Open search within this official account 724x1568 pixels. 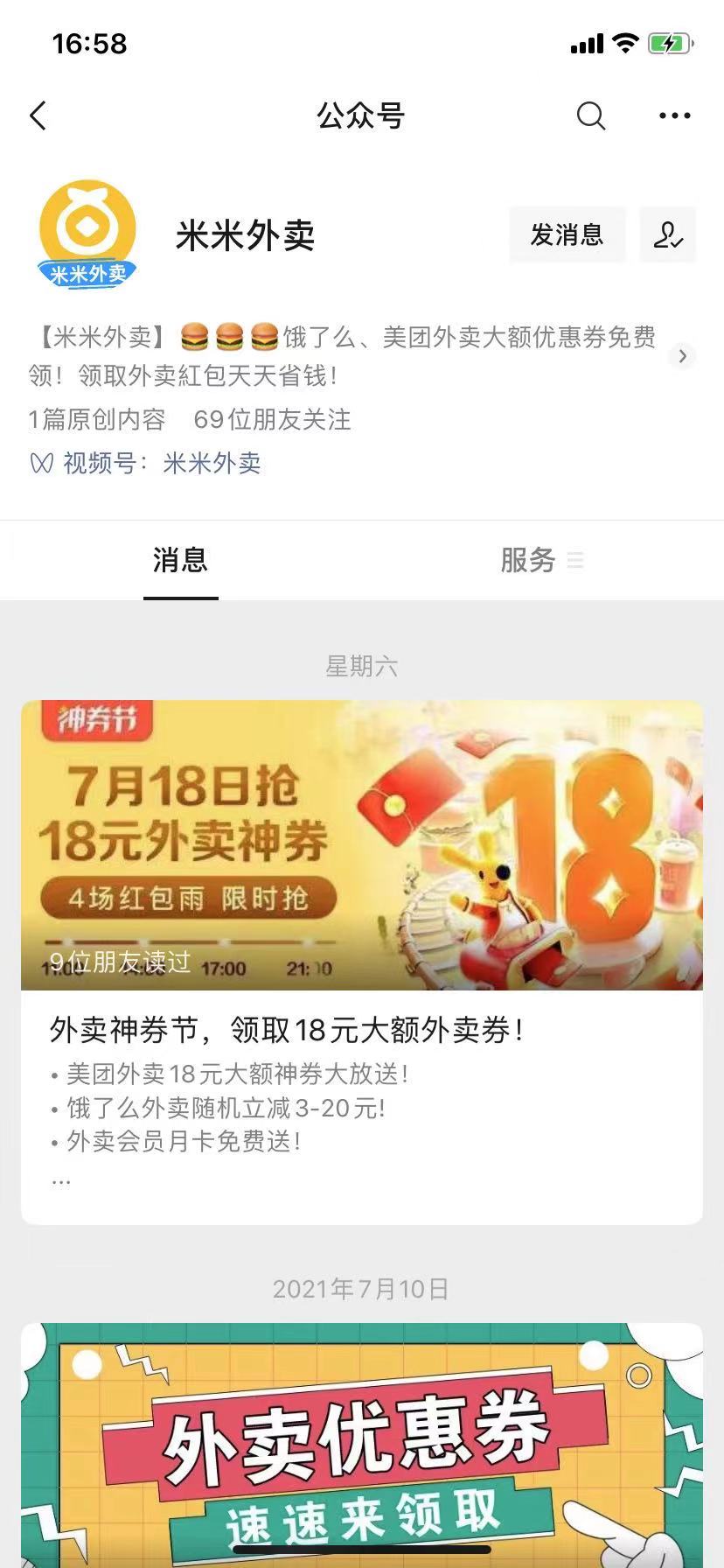coord(591,115)
